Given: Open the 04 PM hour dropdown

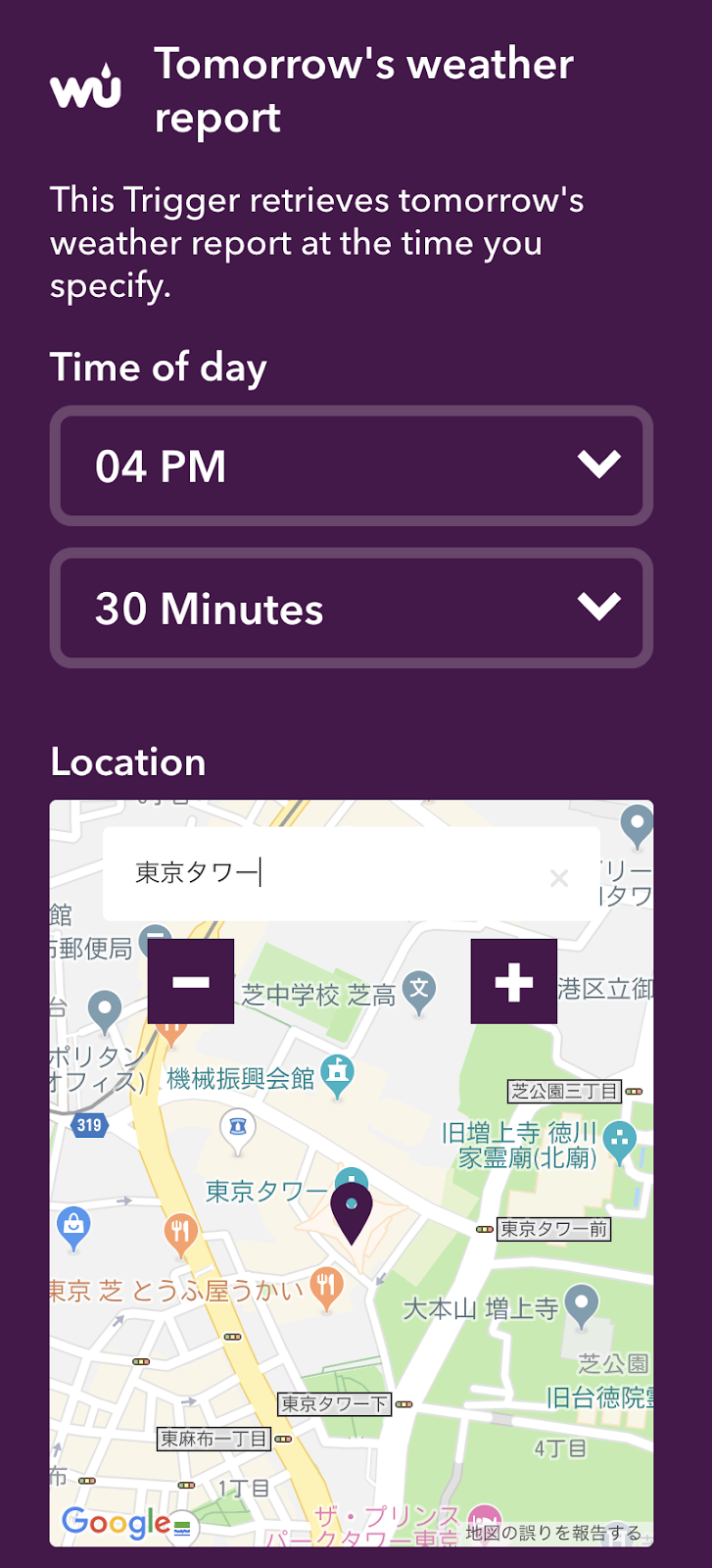Looking at the screenshot, I should click(x=351, y=465).
